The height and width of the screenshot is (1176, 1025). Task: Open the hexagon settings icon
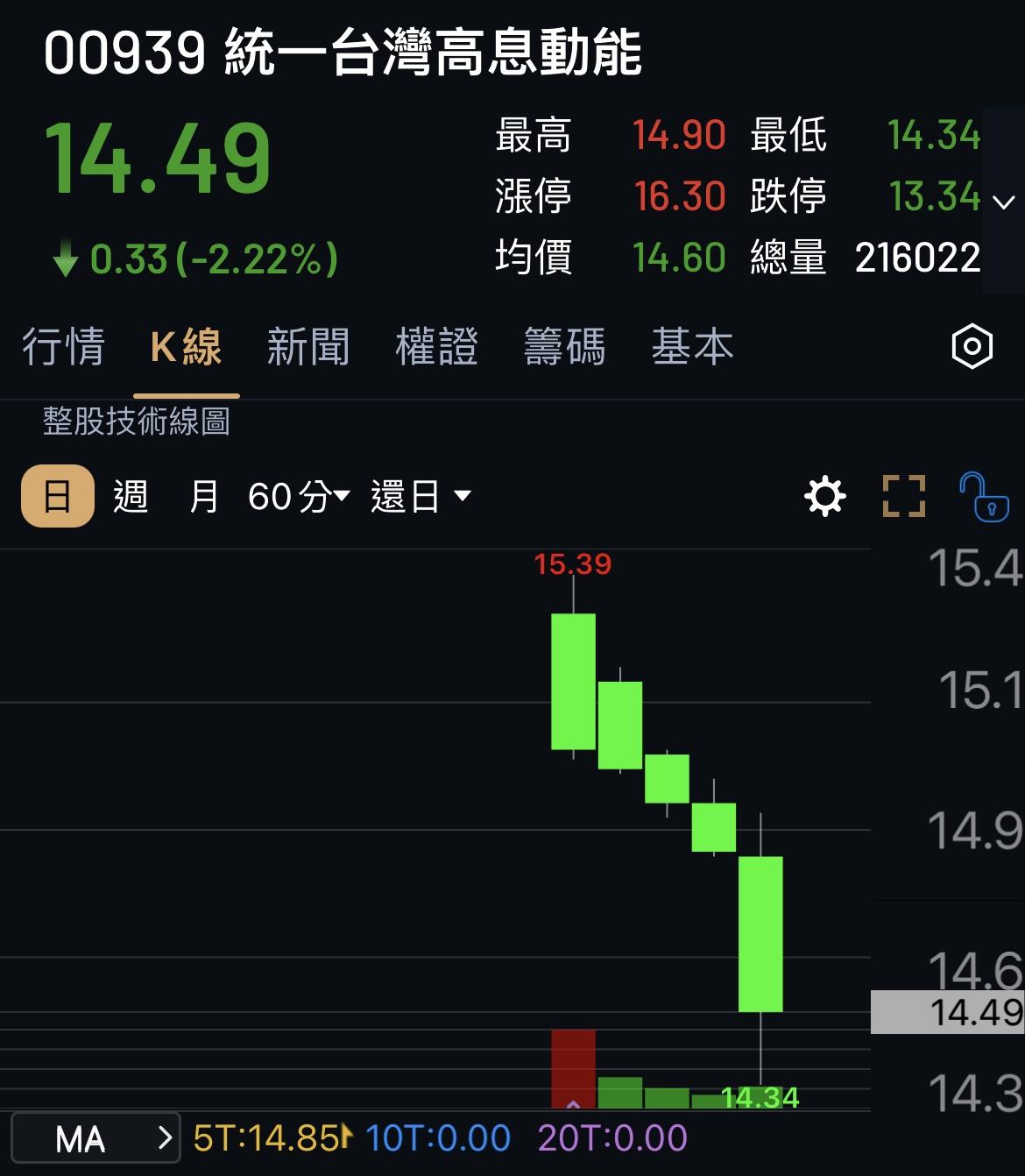point(972,347)
